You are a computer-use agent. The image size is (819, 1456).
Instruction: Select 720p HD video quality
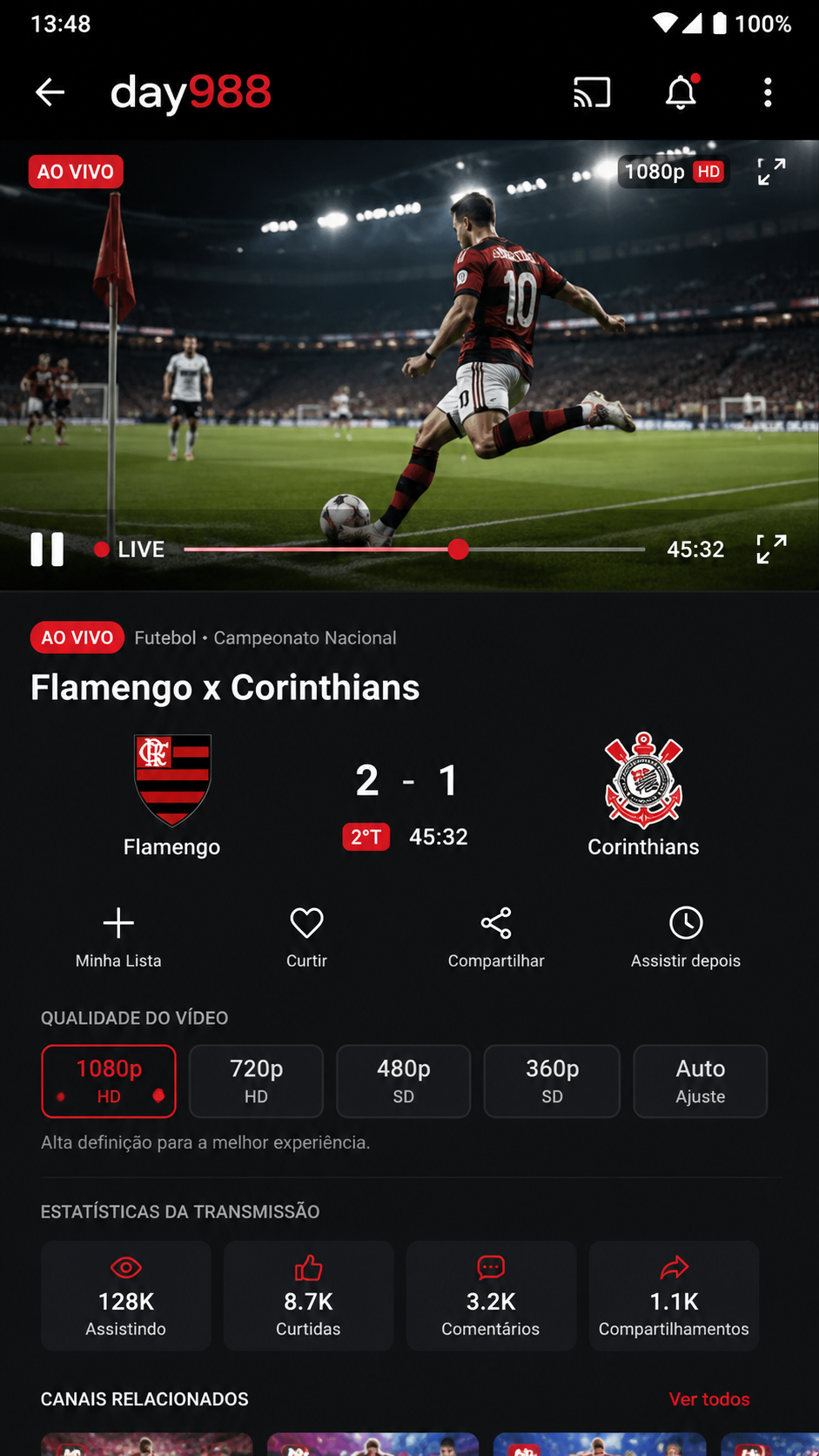[256, 1082]
